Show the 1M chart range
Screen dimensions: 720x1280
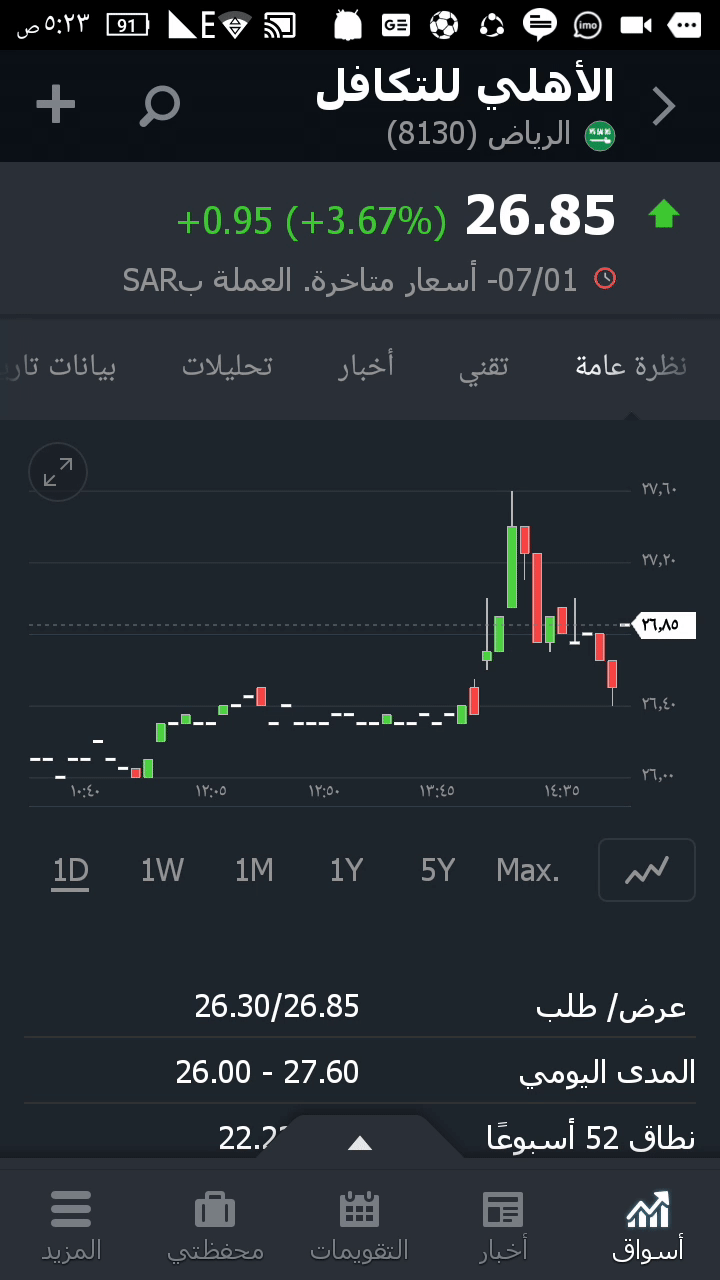[x=254, y=871]
